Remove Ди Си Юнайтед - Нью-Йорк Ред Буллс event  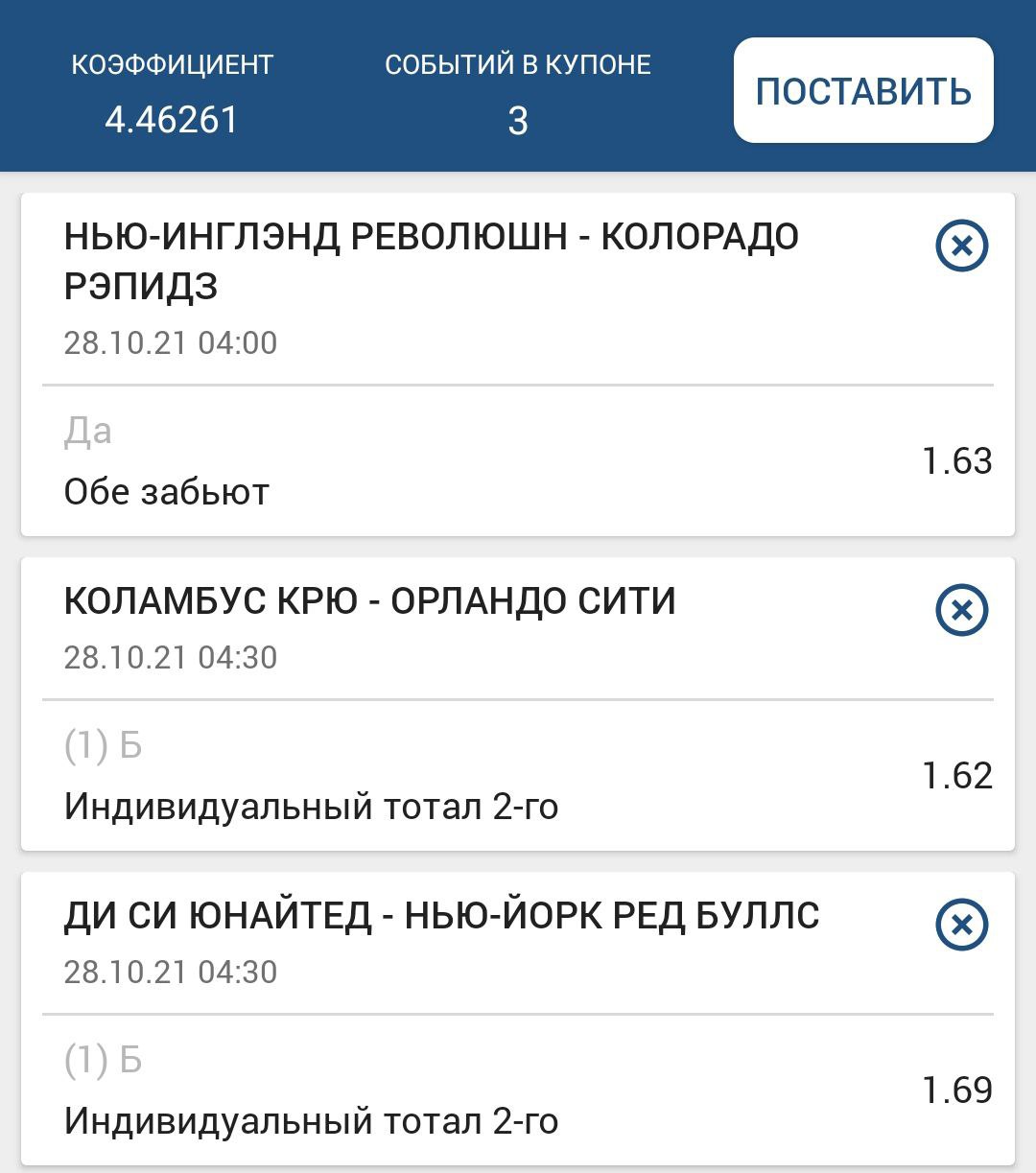click(x=961, y=925)
